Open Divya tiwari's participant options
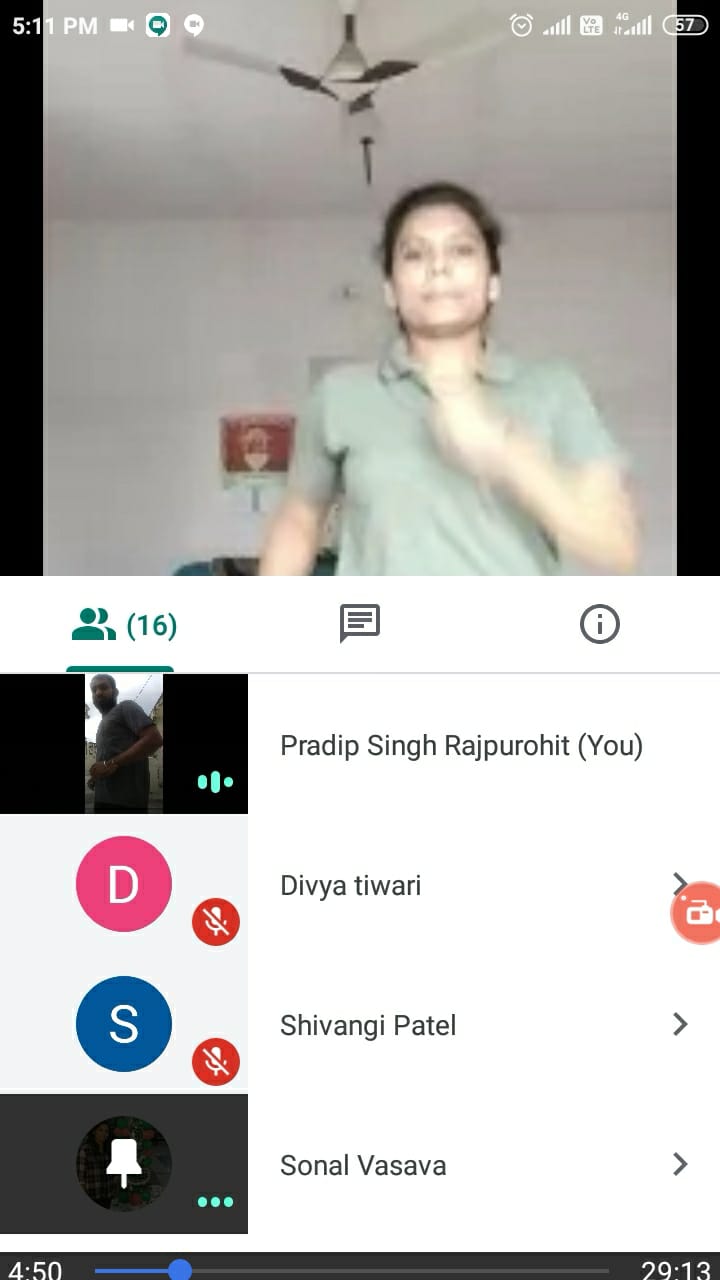The image size is (720, 1280). pyautogui.click(x=677, y=882)
